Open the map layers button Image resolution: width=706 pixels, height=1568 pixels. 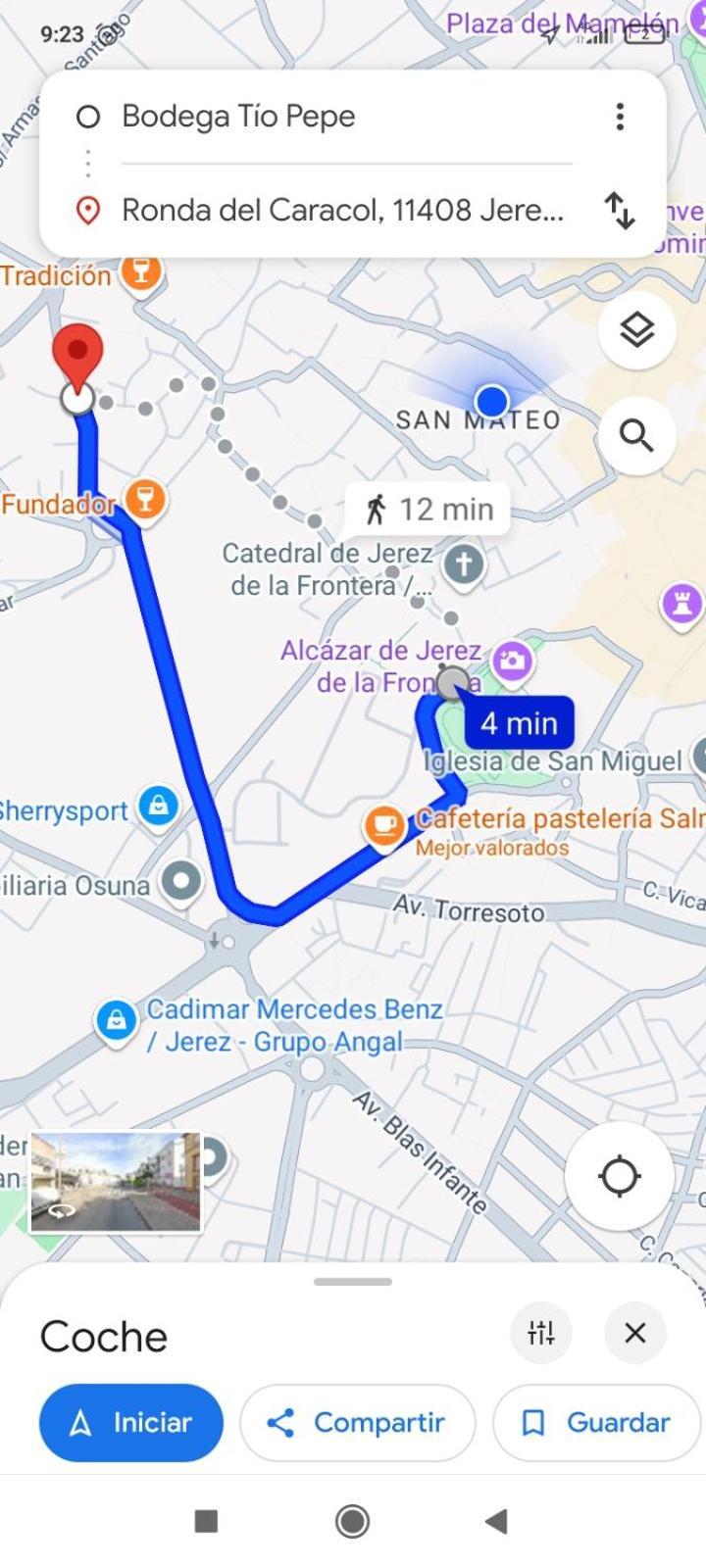[637, 330]
